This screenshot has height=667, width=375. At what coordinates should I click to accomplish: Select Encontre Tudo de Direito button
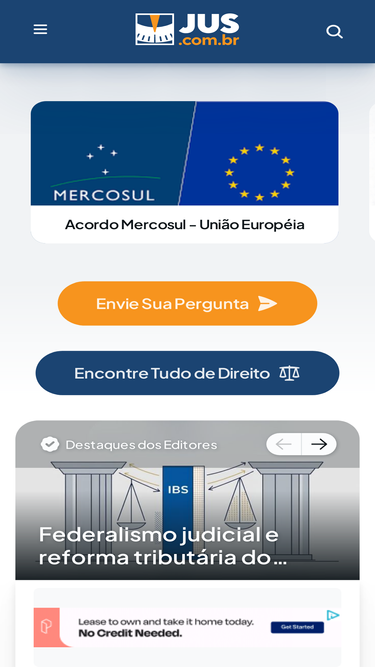(188, 373)
